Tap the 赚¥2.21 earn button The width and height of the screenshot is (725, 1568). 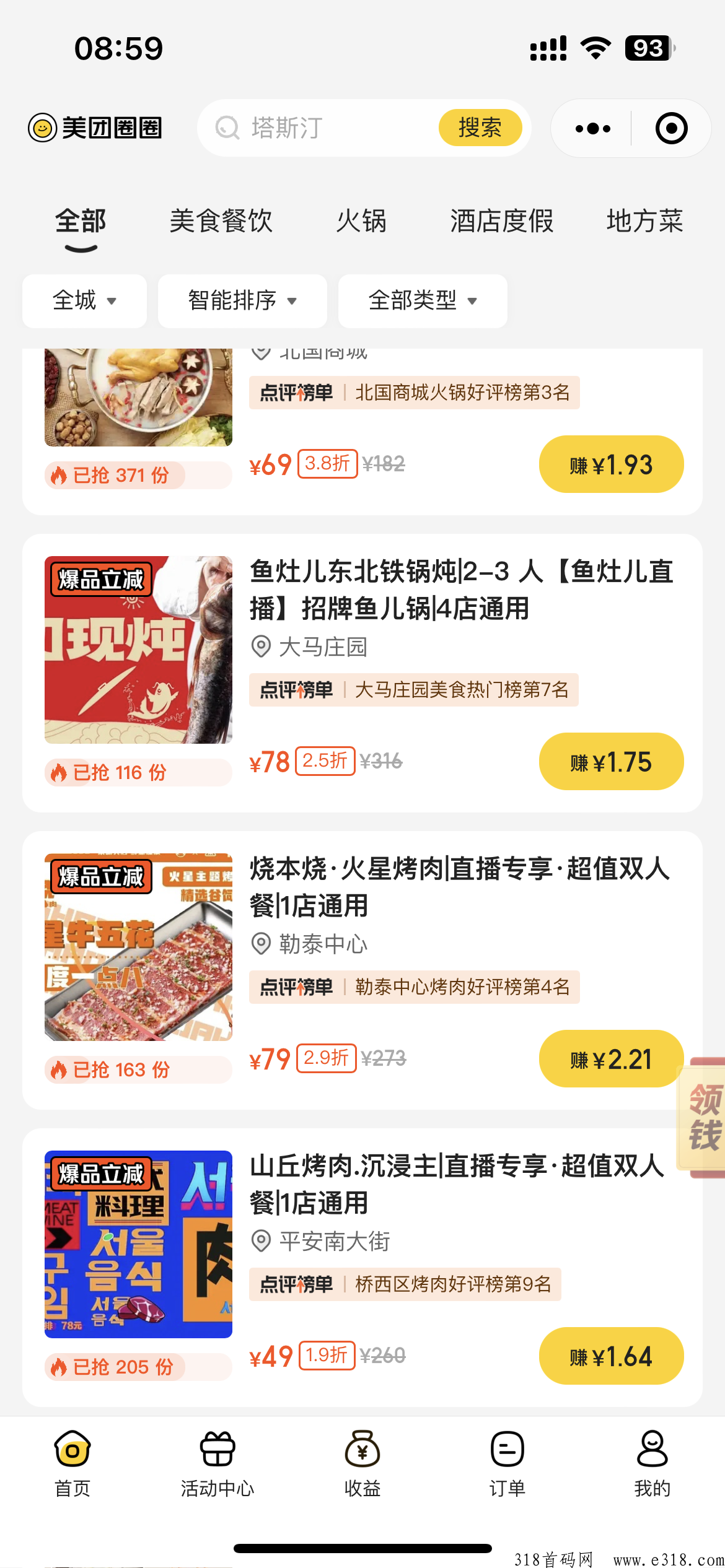611,1059
